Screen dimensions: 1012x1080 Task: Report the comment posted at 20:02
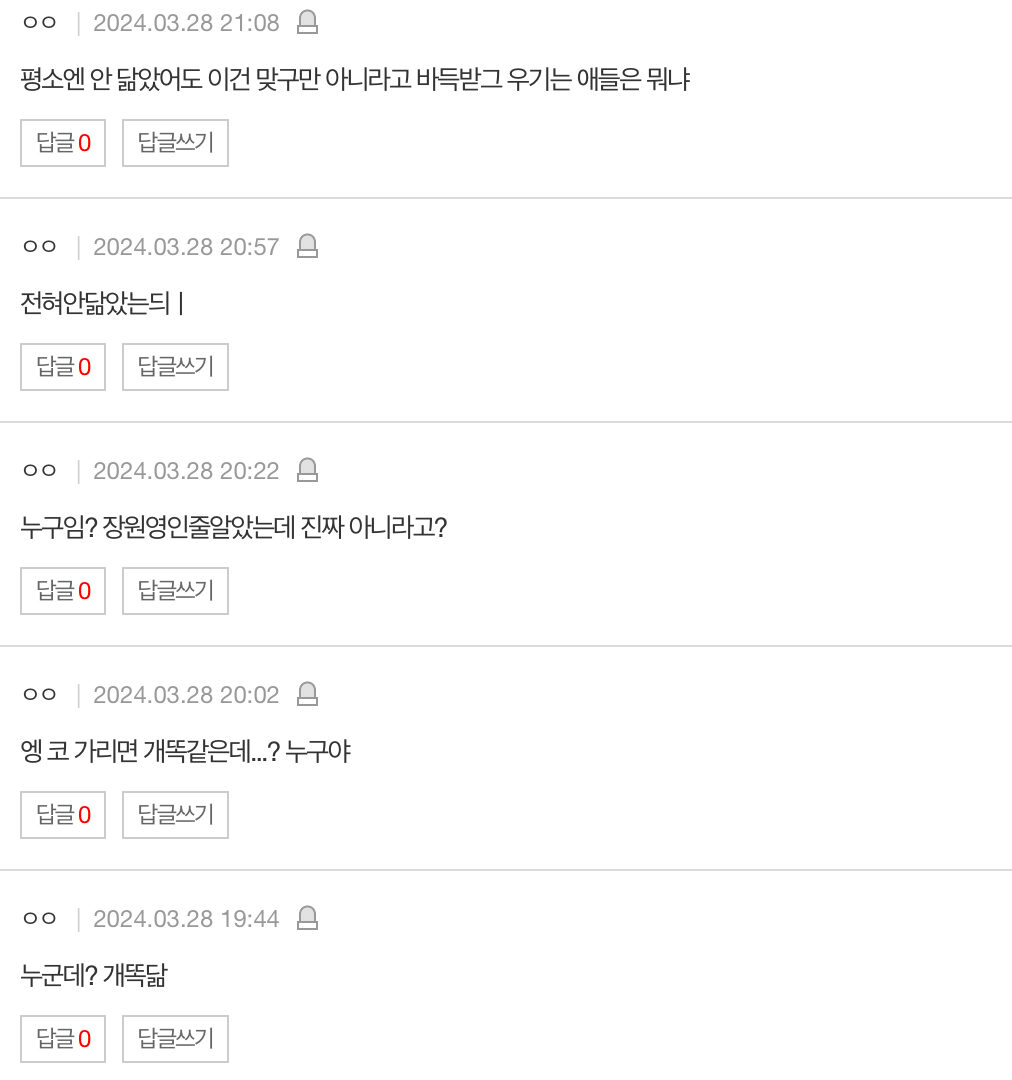pyautogui.click(x=308, y=694)
